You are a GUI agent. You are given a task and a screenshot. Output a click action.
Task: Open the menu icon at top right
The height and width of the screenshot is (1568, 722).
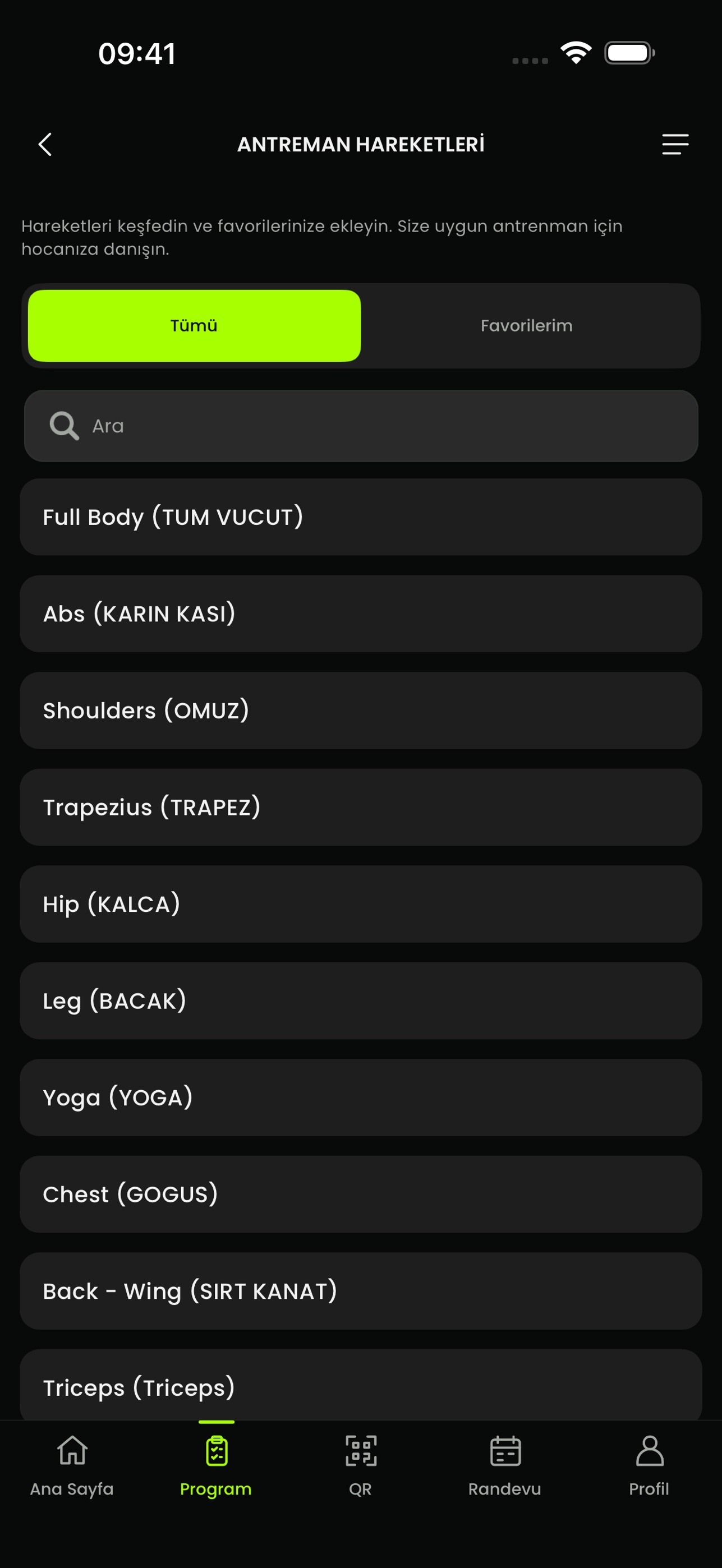675,144
